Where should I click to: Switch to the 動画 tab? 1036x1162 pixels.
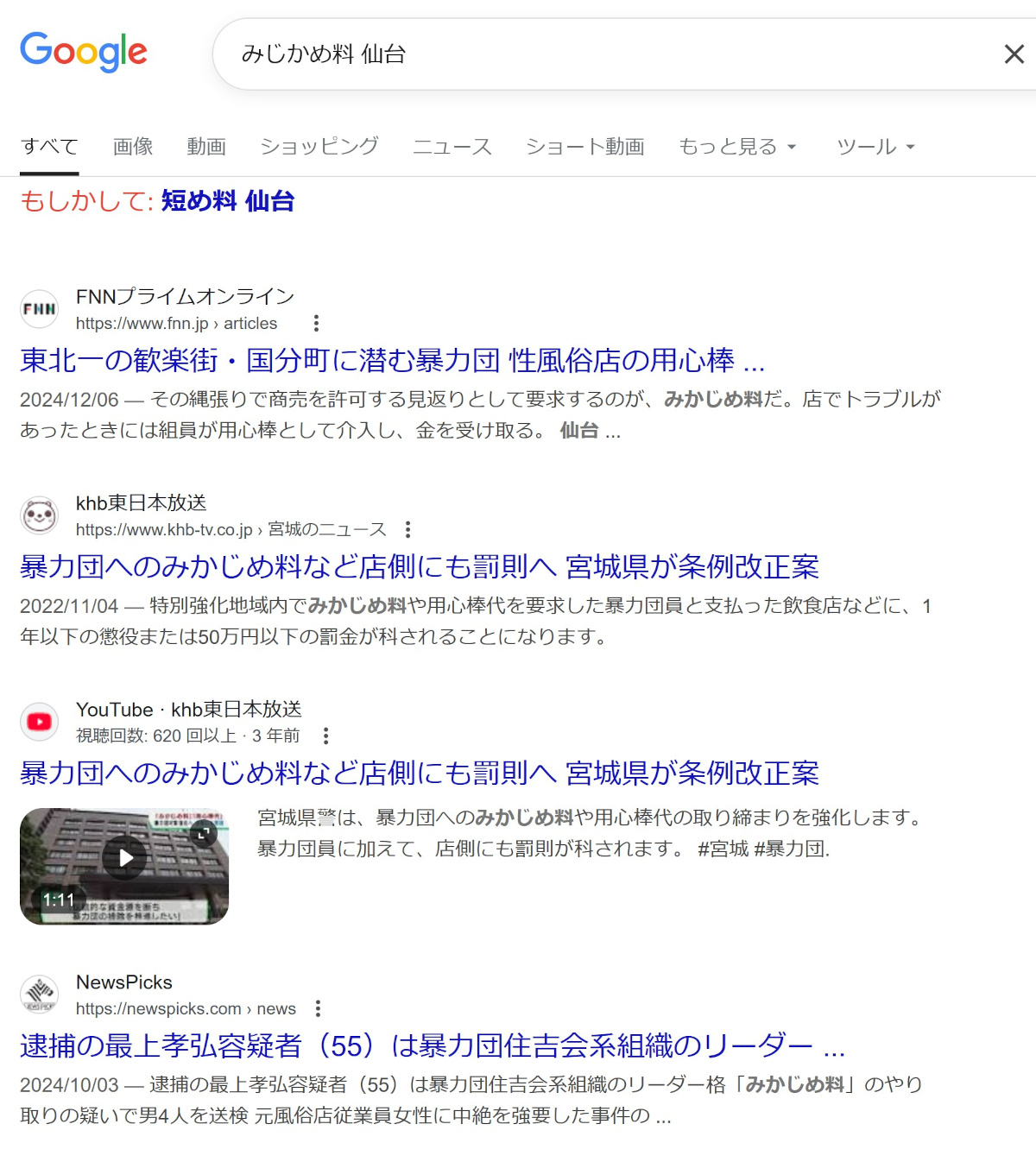(x=206, y=147)
